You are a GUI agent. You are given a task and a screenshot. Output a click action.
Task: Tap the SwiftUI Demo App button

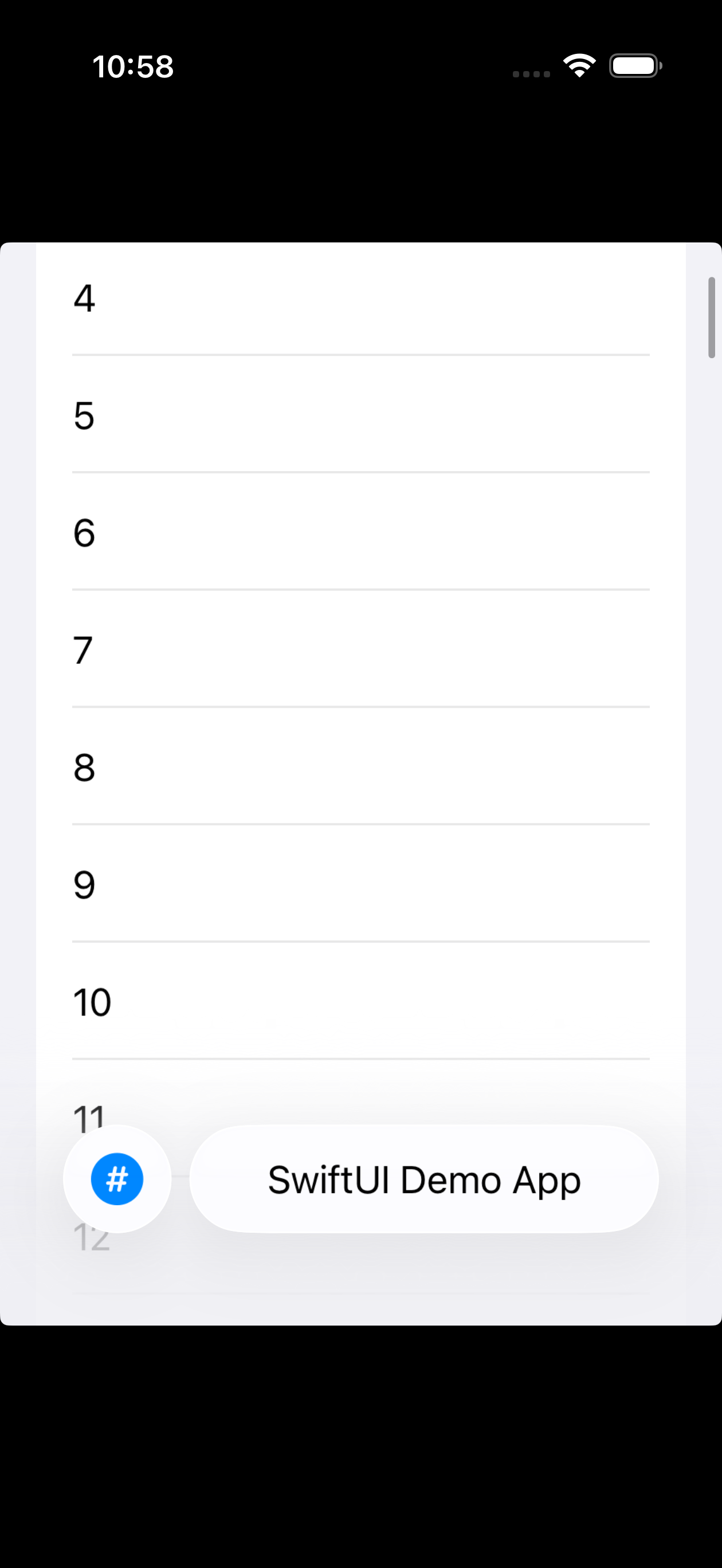(x=423, y=1179)
